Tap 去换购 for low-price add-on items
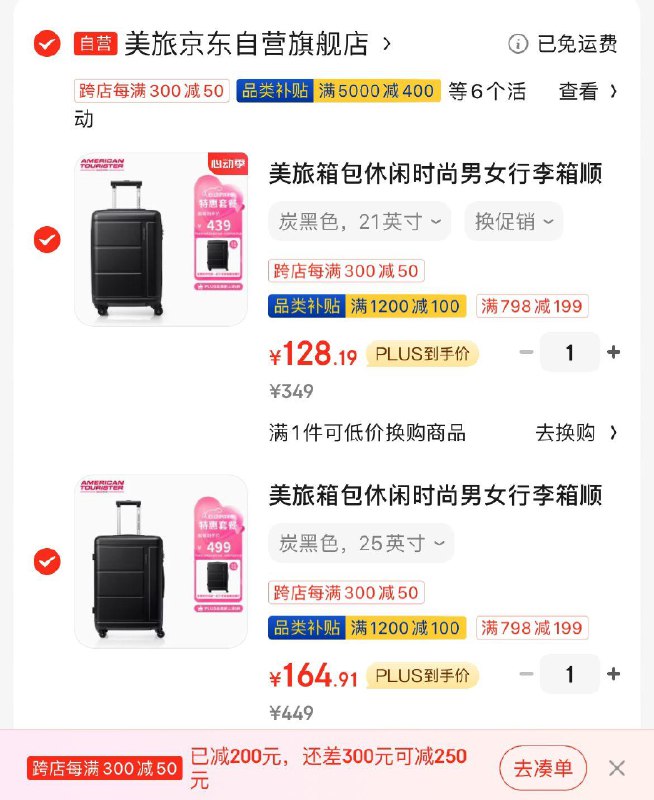Viewport: 654px width, 800px height. [576, 433]
